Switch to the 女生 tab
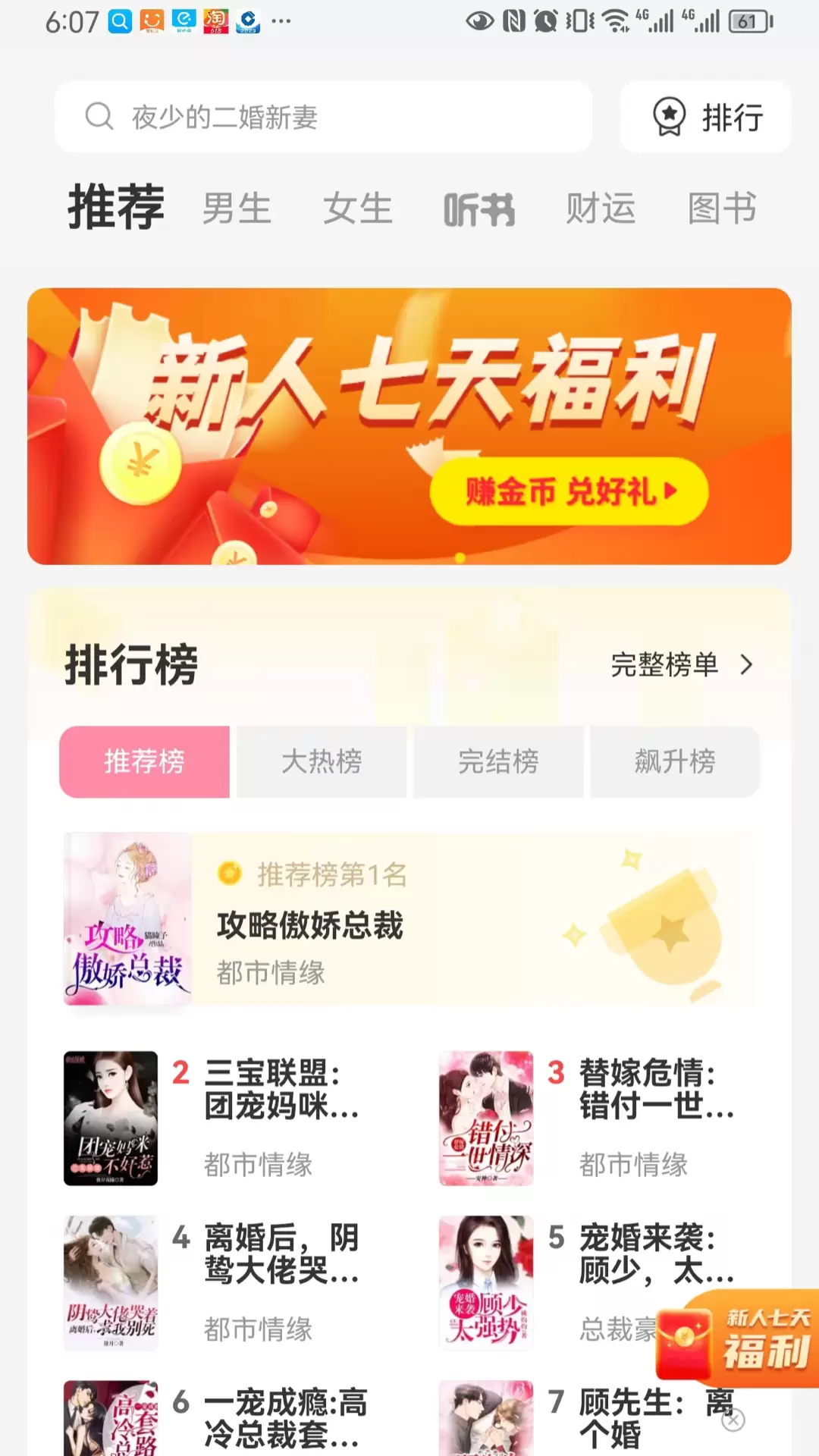This screenshot has height=1456, width=819. 358,209
